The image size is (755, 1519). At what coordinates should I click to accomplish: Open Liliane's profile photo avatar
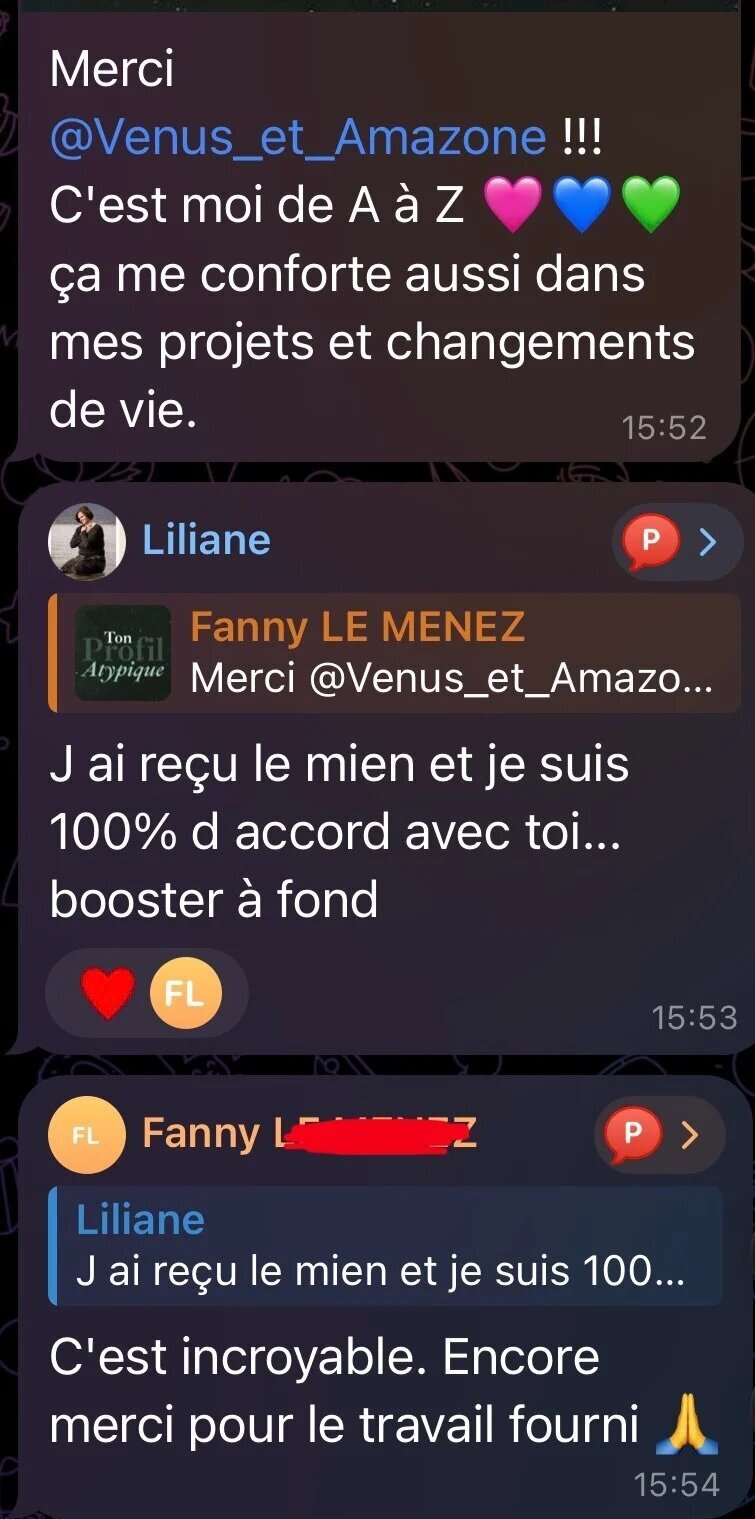(87, 541)
